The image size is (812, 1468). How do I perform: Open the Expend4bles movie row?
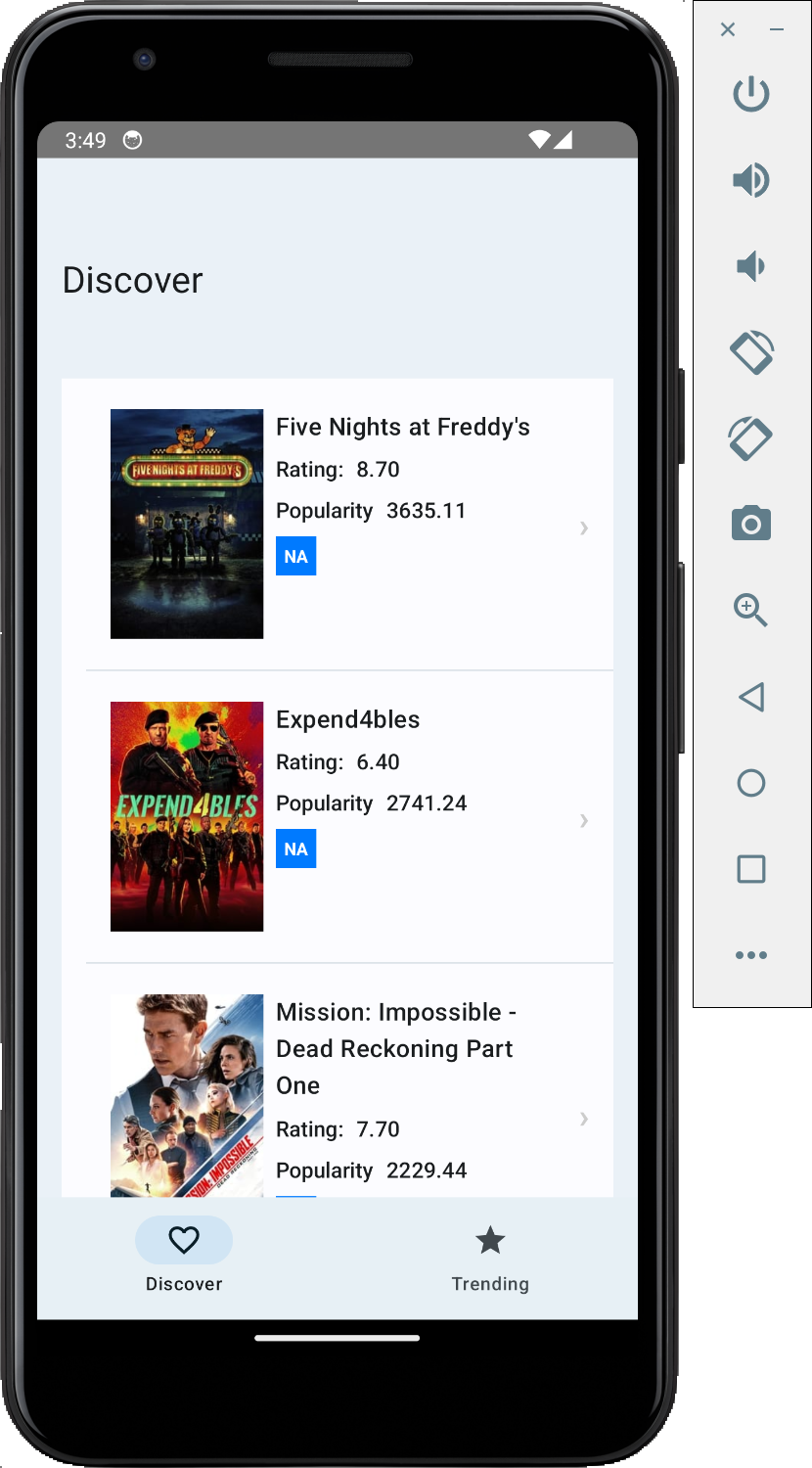click(338, 817)
